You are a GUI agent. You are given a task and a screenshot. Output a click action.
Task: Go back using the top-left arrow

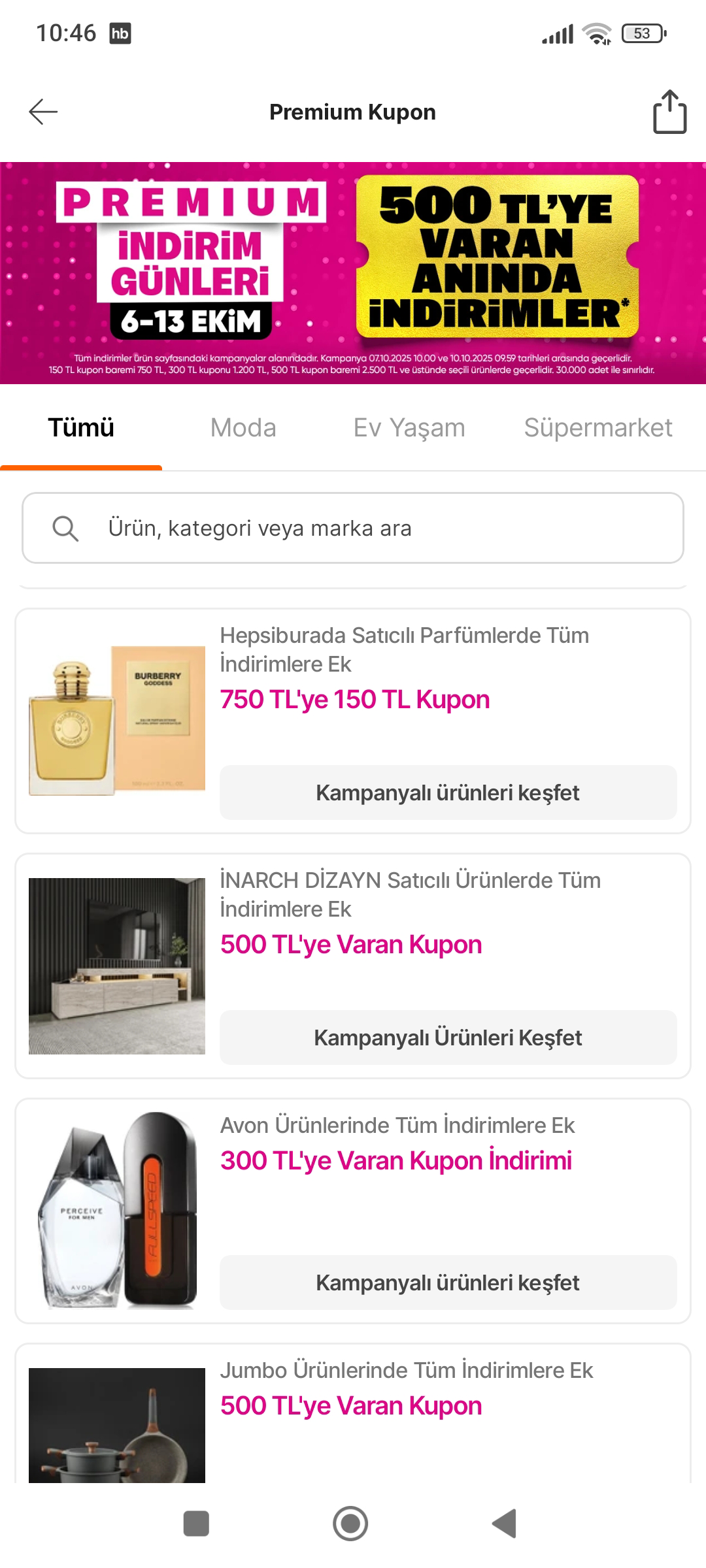tap(44, 112)
